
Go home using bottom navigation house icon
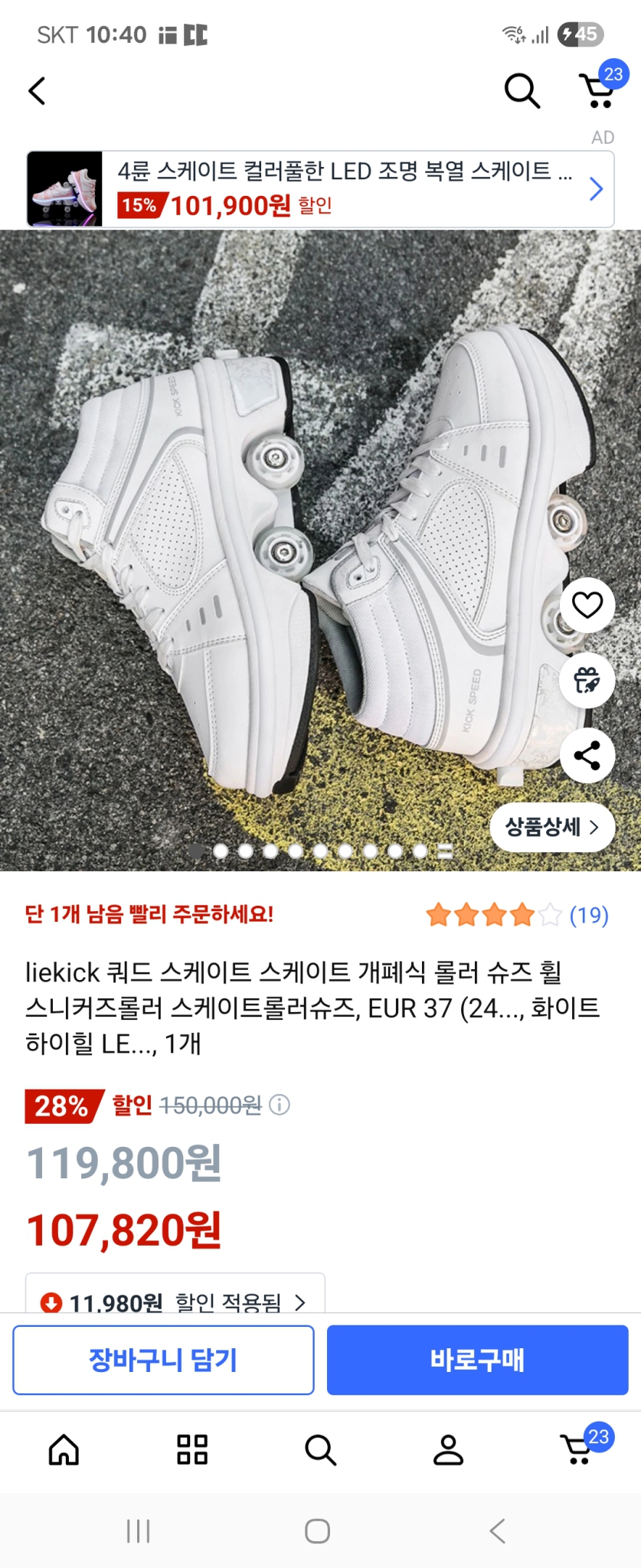(x=64, y=1449)
